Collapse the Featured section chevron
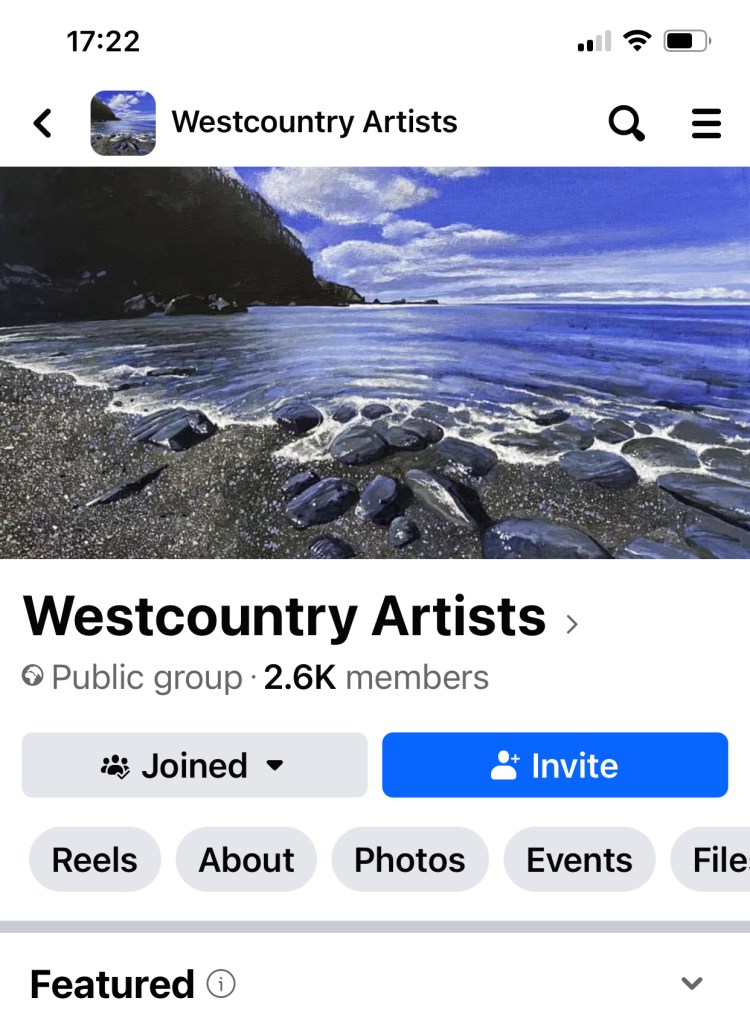 coord(691,984)
